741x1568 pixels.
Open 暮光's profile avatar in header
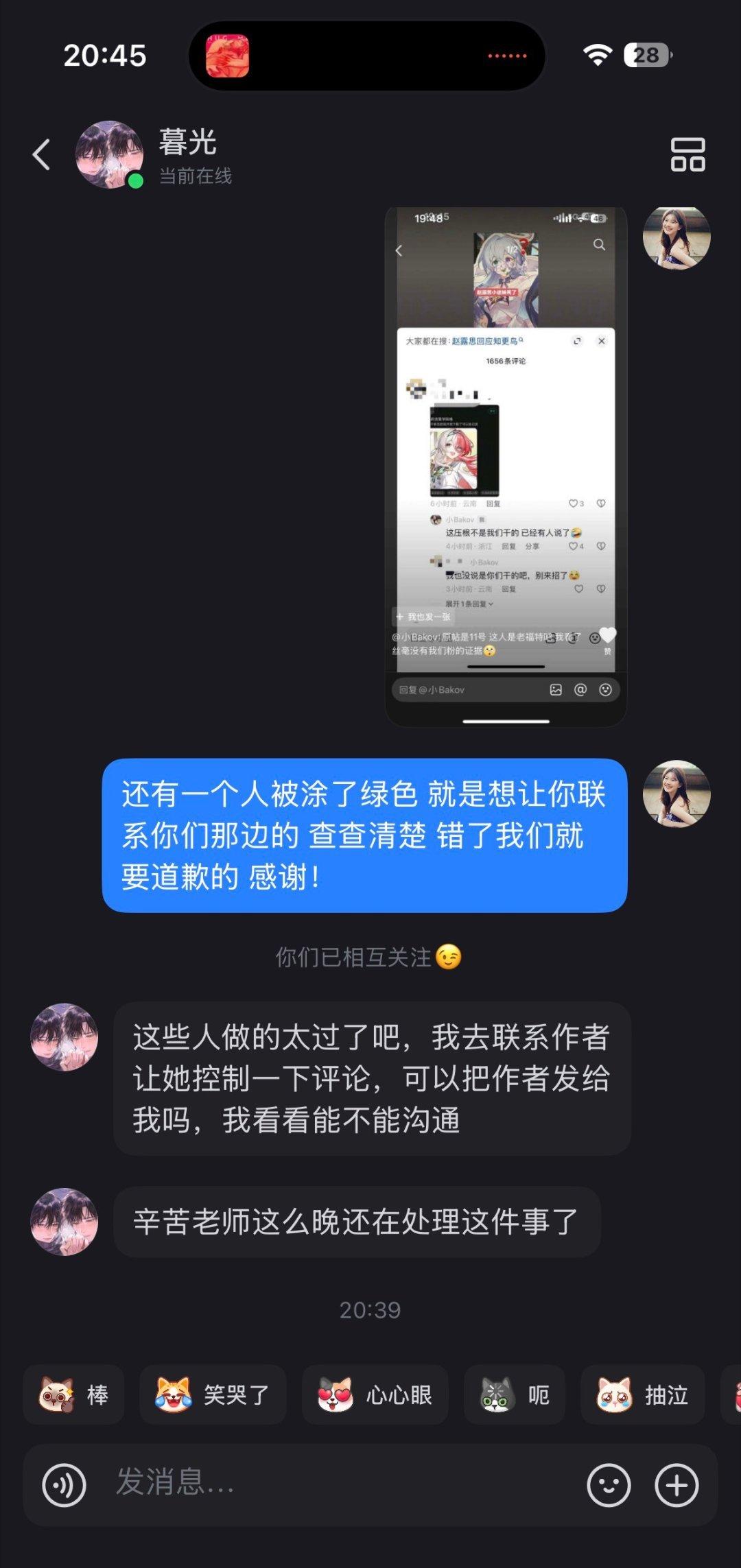tap(109, 154)
